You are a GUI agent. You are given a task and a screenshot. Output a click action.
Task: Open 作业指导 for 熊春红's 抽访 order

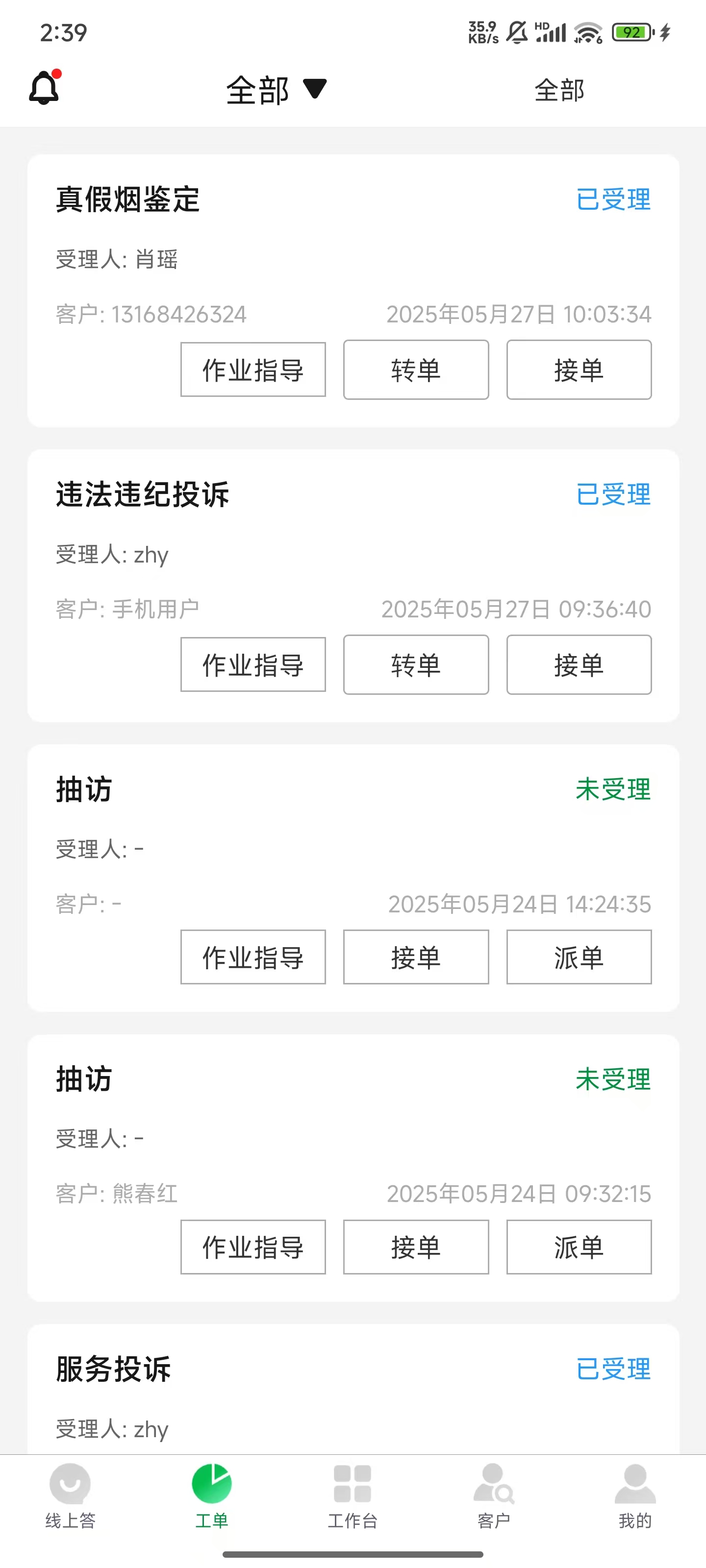tap(253, 1247)
